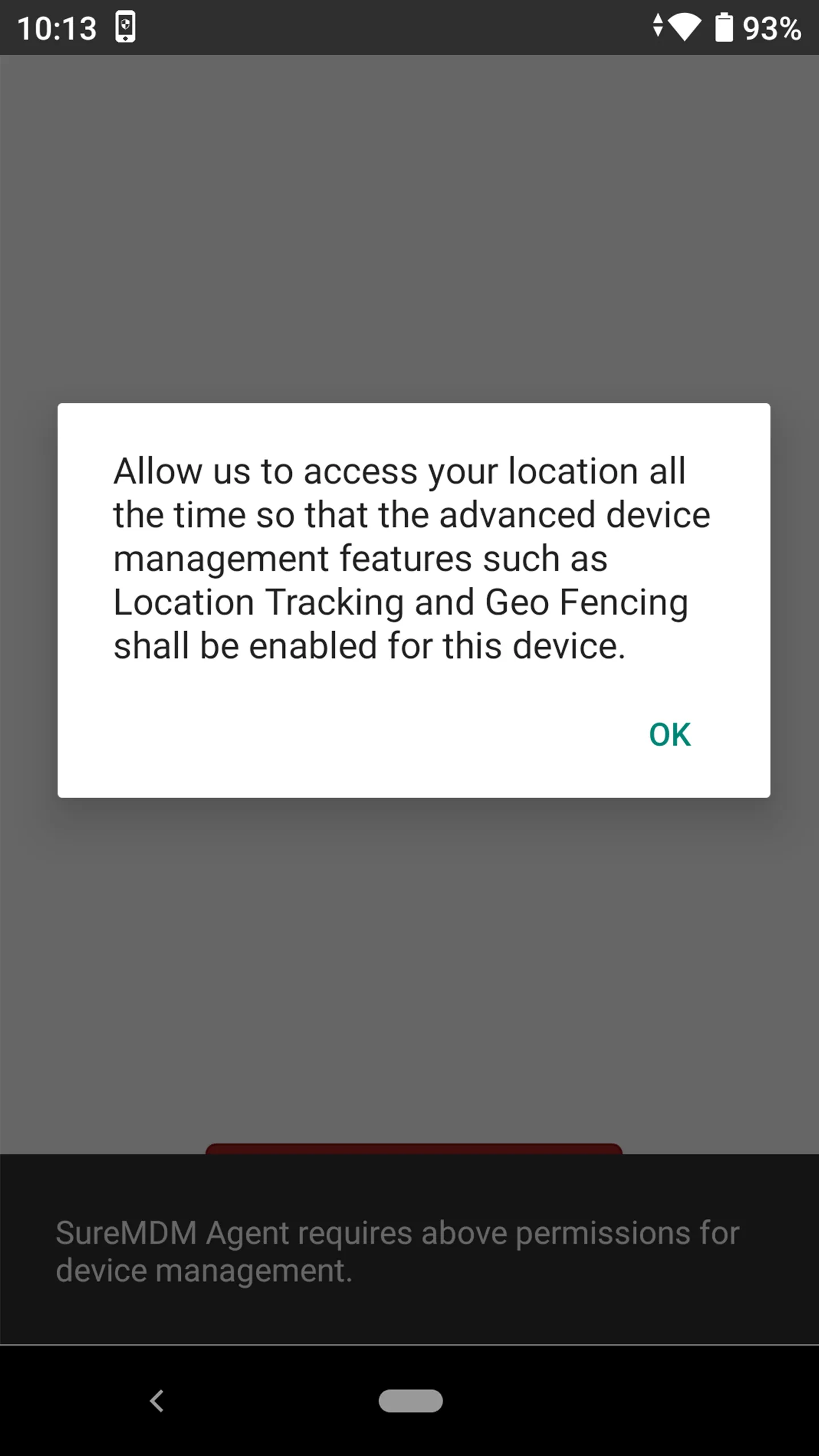The width and height of the screenshot is (819, 1456).
Task: Confirm the location access dialog with OK
Action: 669,734
